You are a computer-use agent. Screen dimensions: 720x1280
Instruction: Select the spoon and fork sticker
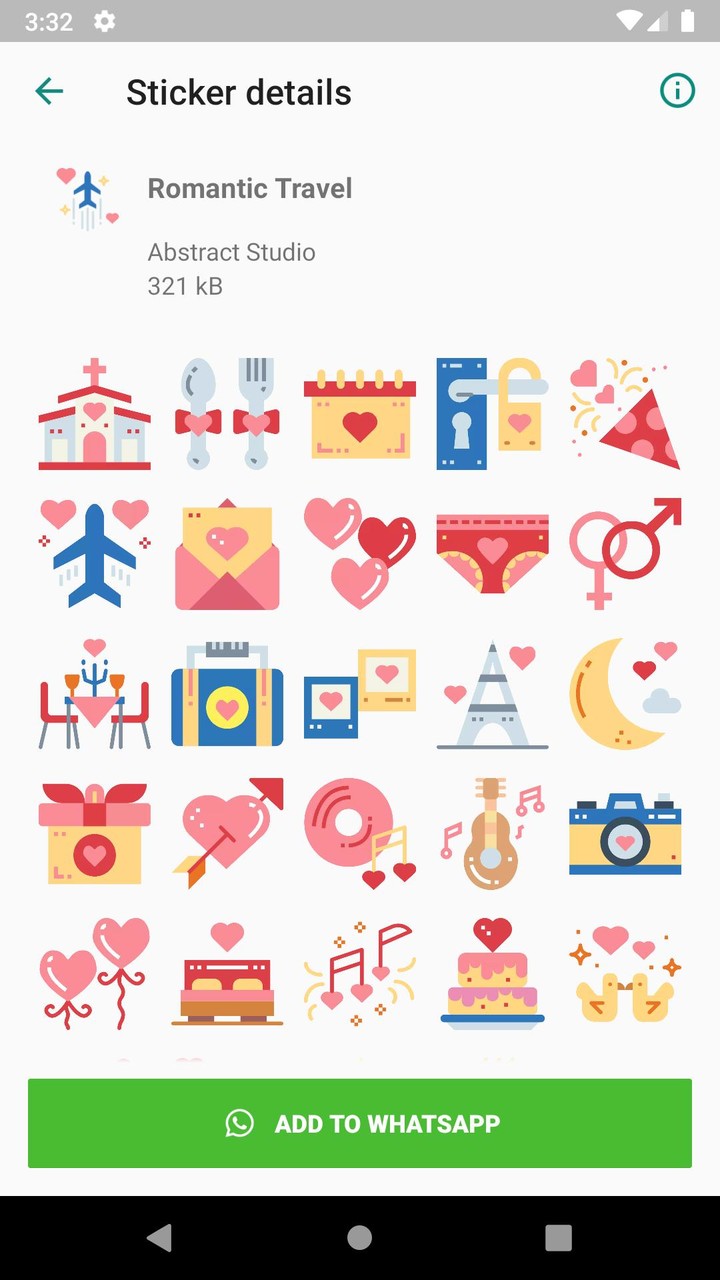226,413
